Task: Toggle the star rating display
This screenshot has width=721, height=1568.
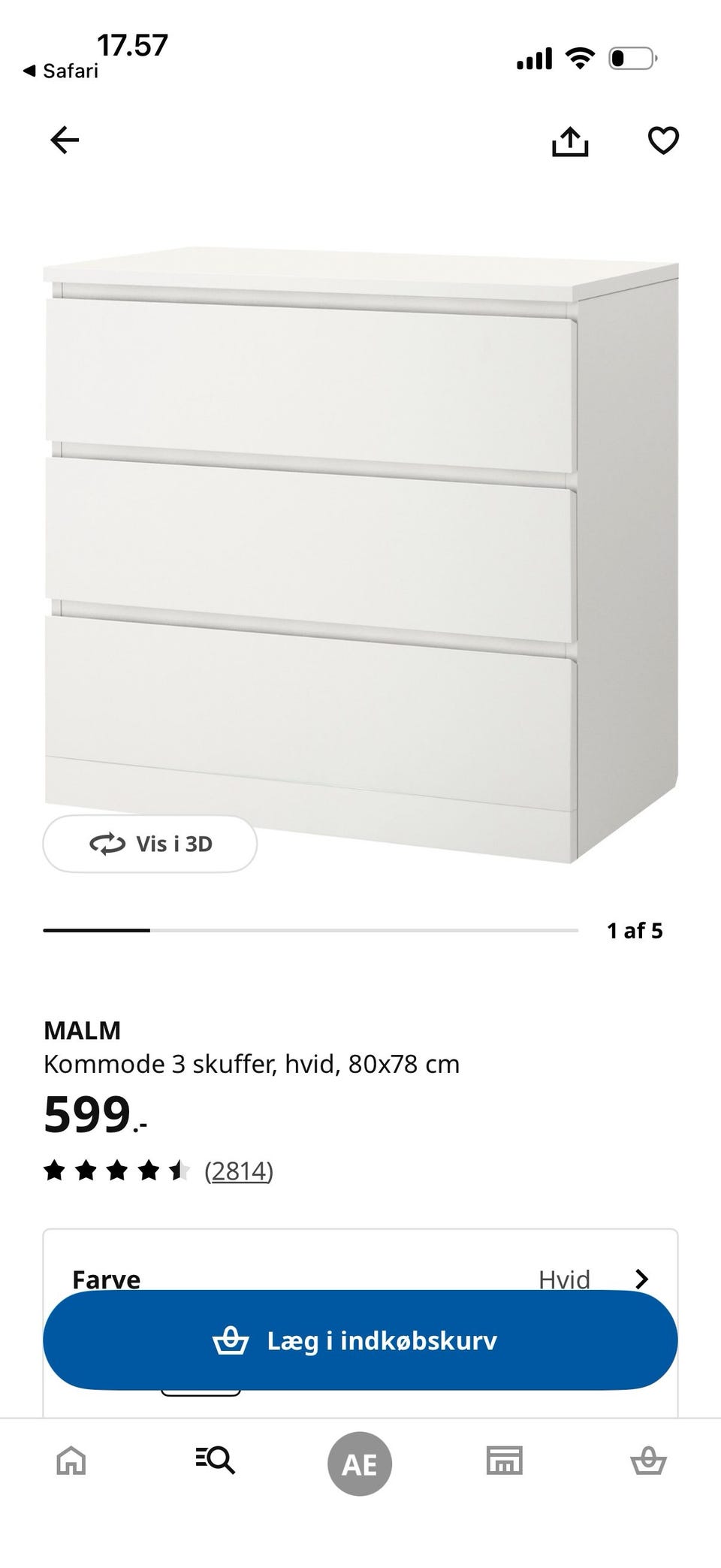Action: [116, 1170]
